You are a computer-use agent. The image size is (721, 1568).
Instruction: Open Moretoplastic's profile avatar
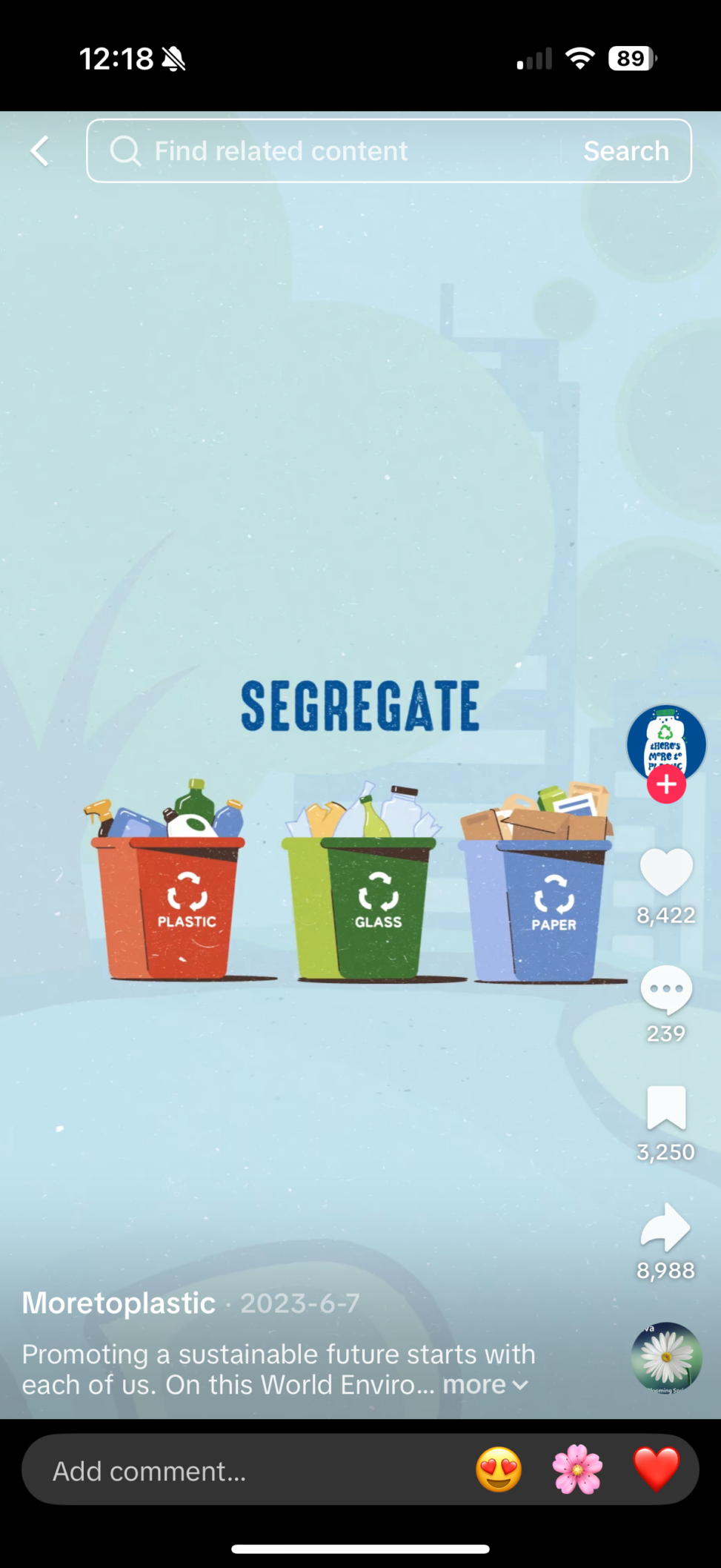coord(666,741)
